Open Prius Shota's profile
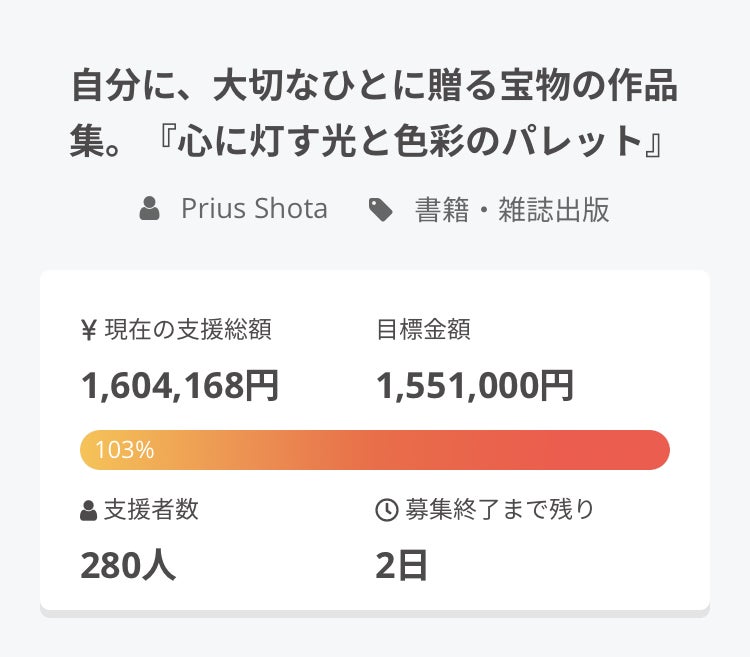The height and width of the screenshot is (657, 750). tap(253, 209)
